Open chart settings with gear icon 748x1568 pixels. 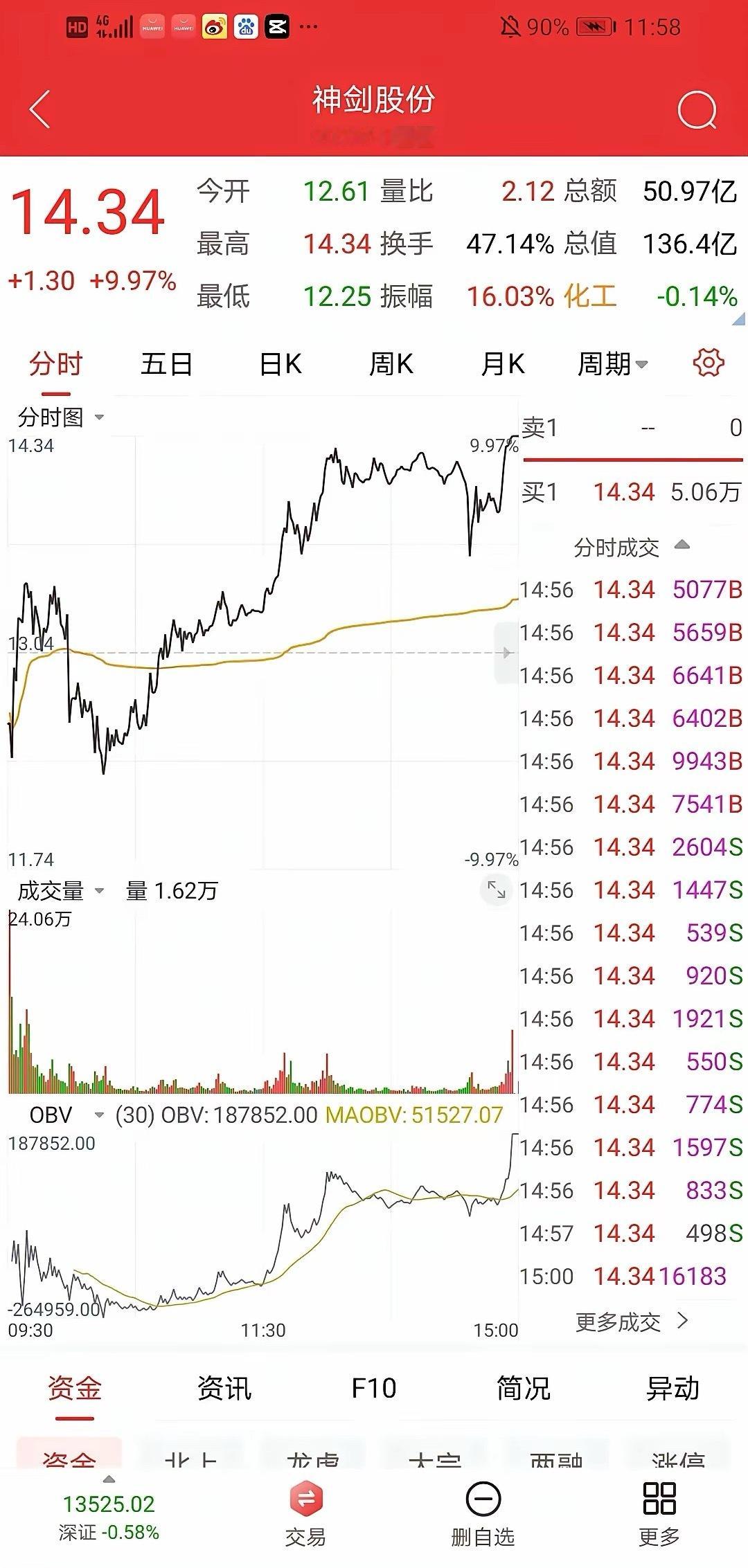pos(709,363)
